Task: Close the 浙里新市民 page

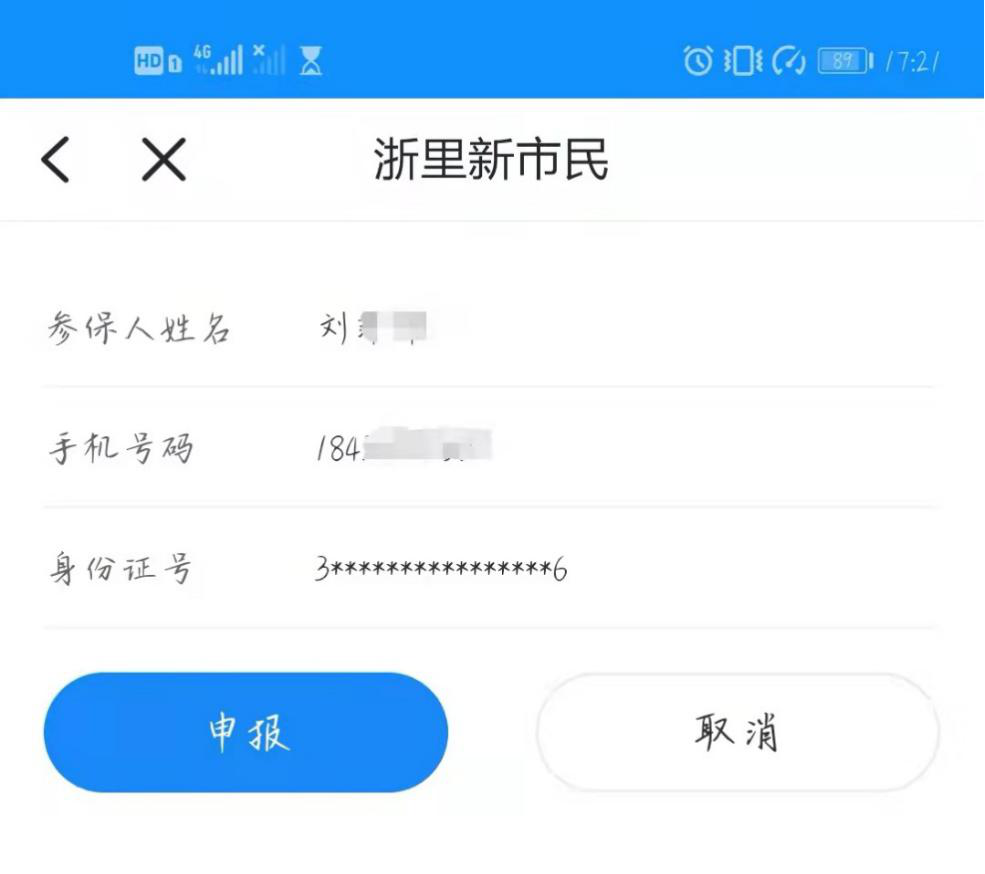Action: 163,160
